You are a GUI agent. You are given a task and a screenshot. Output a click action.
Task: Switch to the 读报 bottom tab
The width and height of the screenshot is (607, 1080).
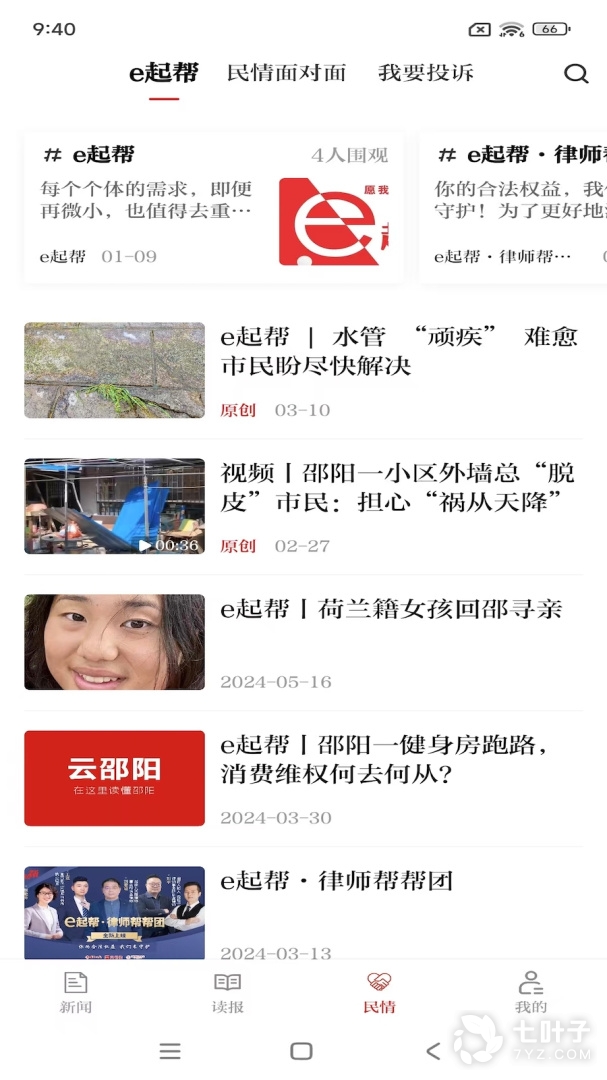228,992
